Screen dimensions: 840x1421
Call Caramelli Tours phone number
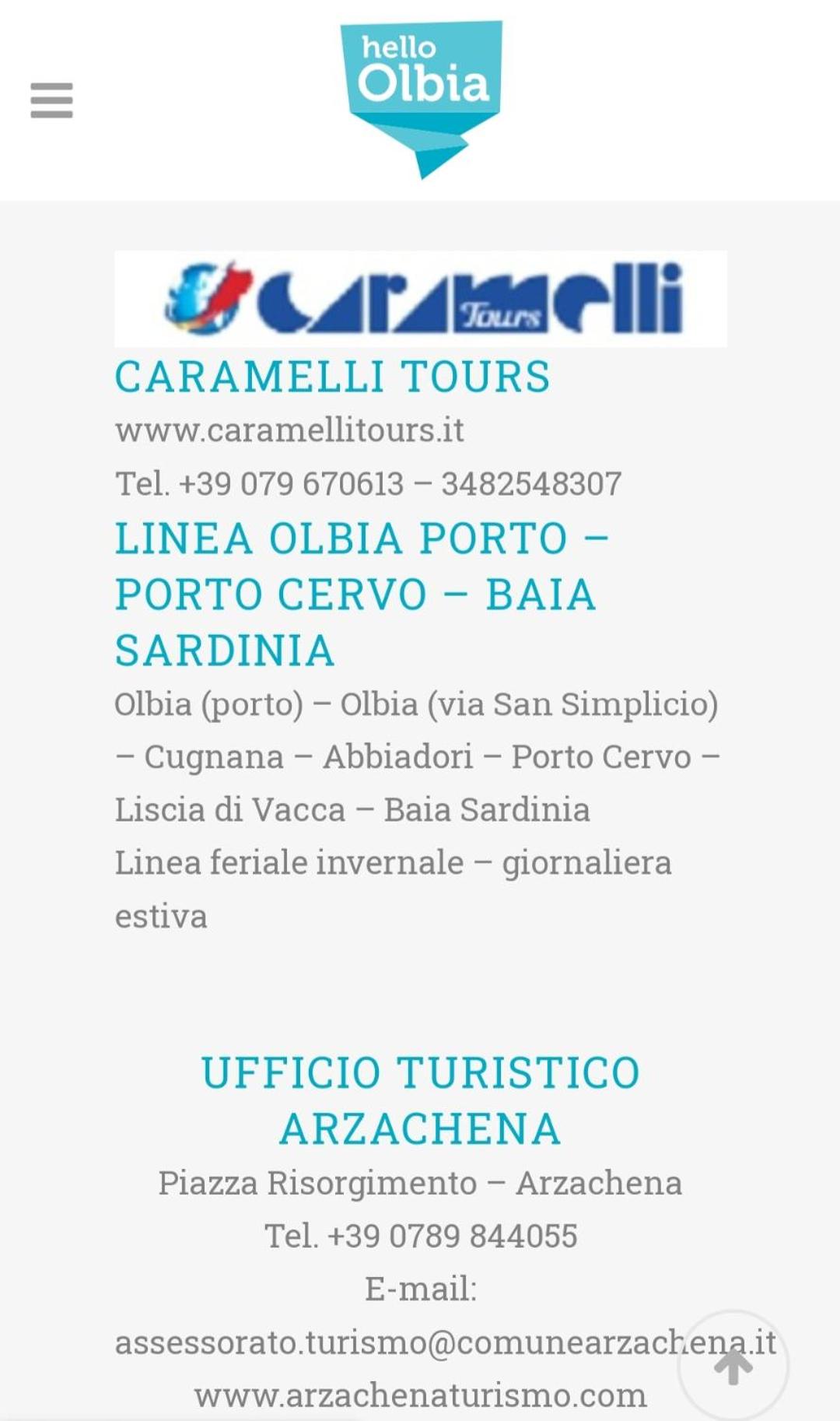click(369, 484)
